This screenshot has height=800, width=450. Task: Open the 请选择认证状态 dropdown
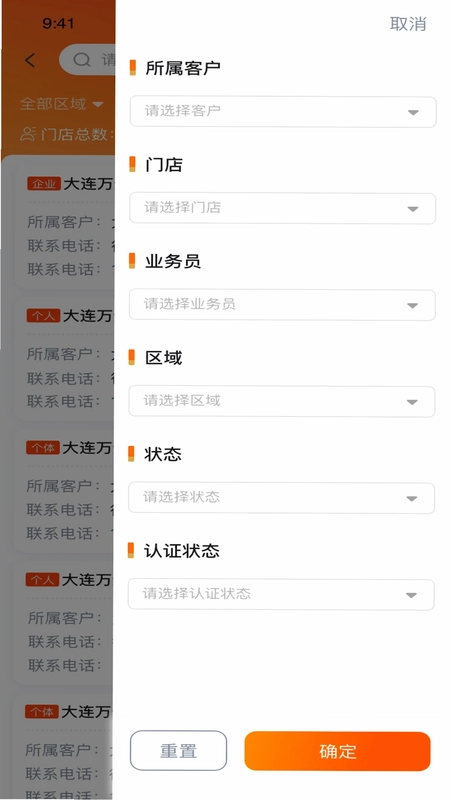pos(281,594)
